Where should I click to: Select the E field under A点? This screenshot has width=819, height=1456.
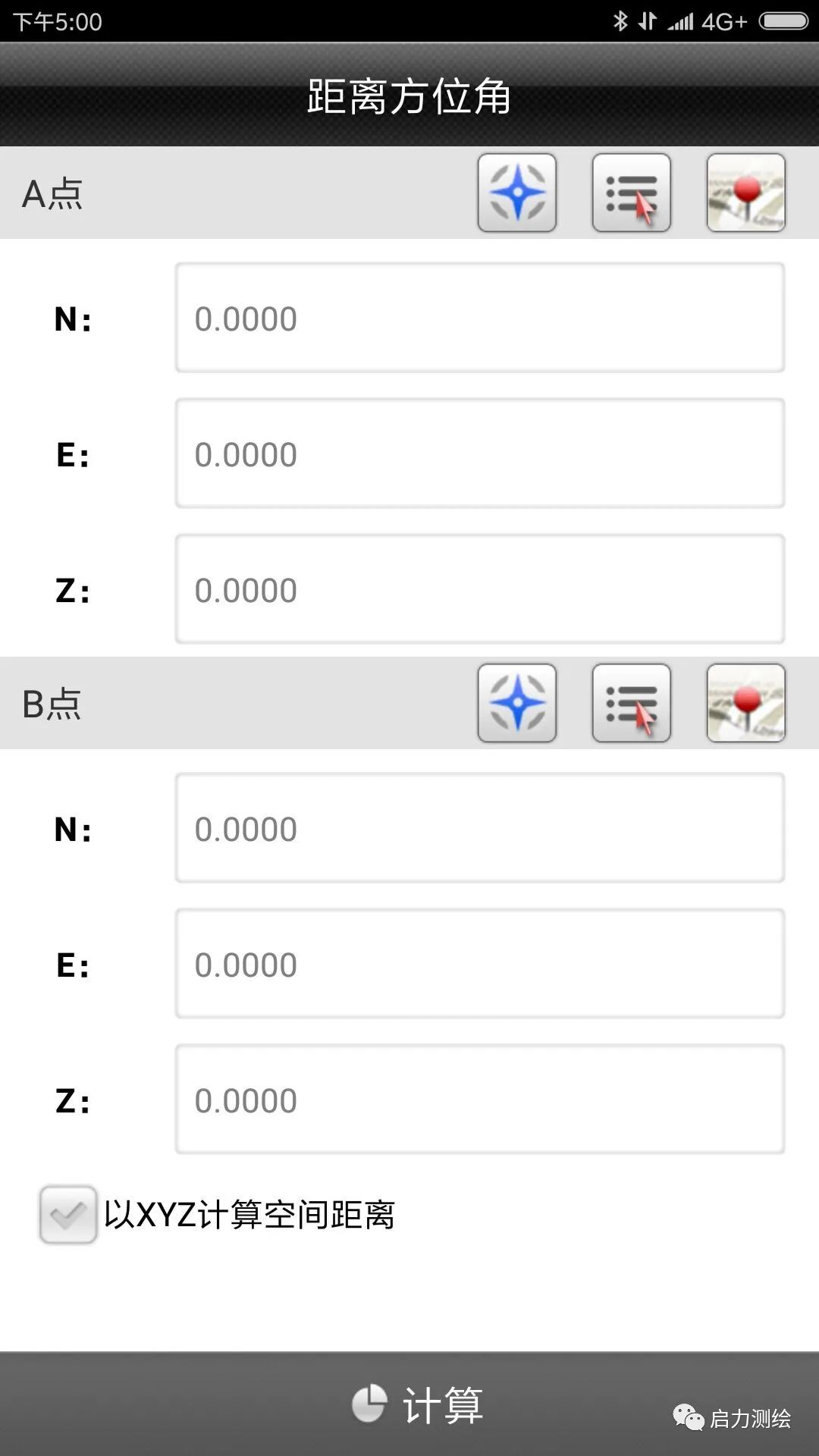click(x=480, y=453)
